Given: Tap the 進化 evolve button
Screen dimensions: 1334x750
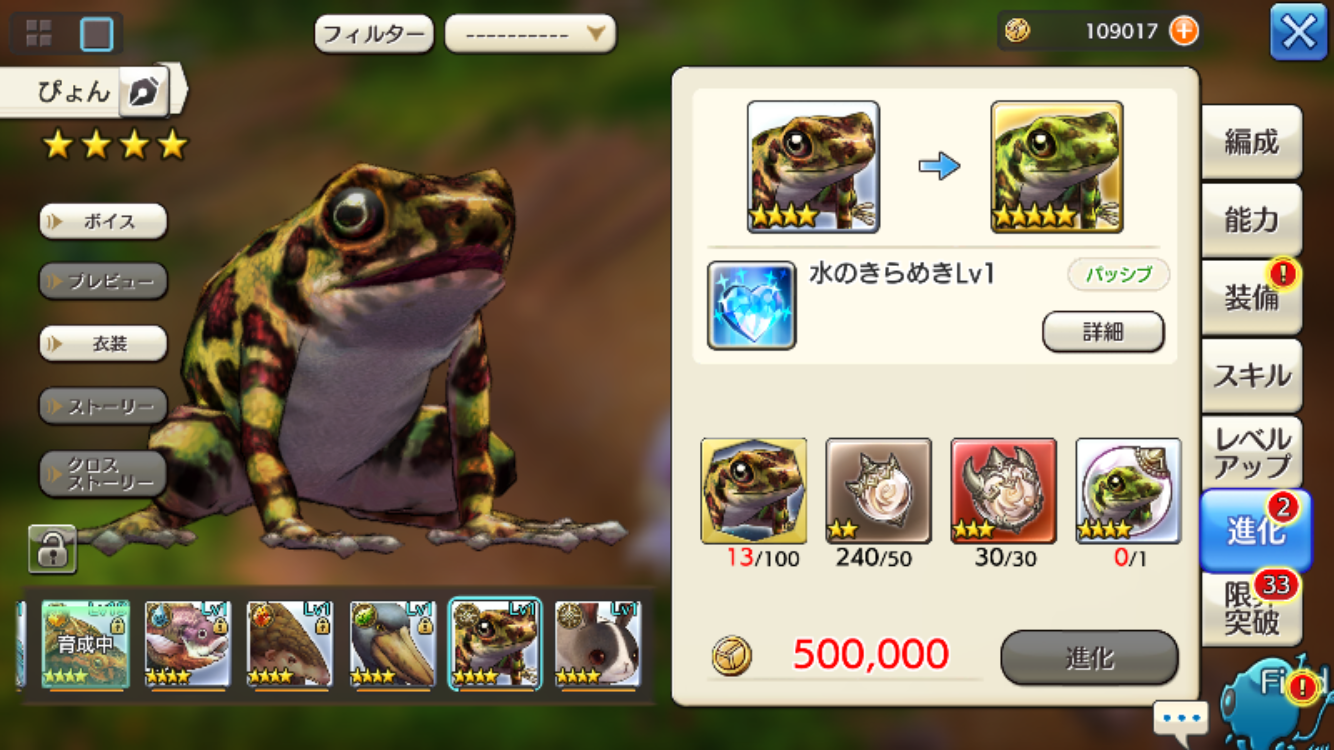Looking at the screenshot, I should [1089, 658].
